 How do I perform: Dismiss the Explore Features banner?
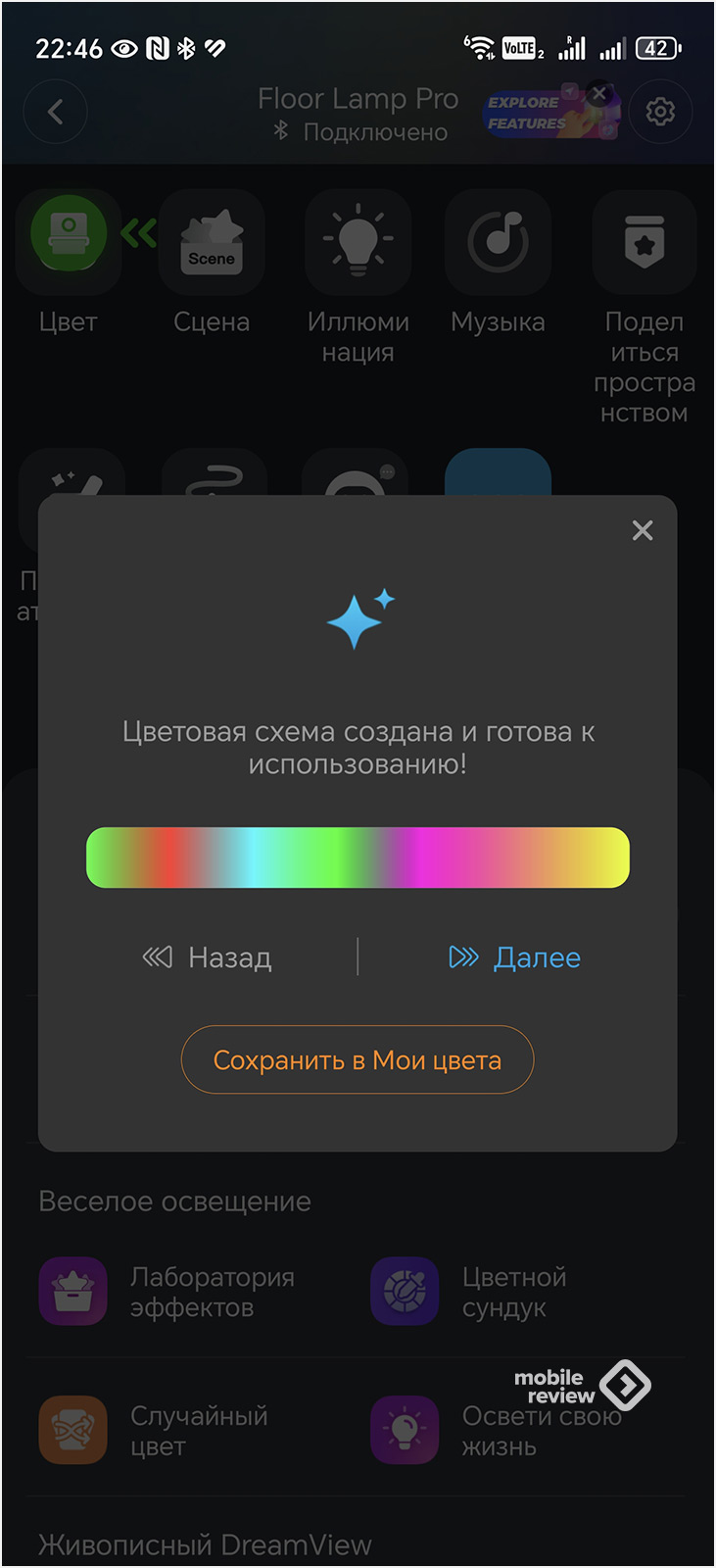pos(600,94)
